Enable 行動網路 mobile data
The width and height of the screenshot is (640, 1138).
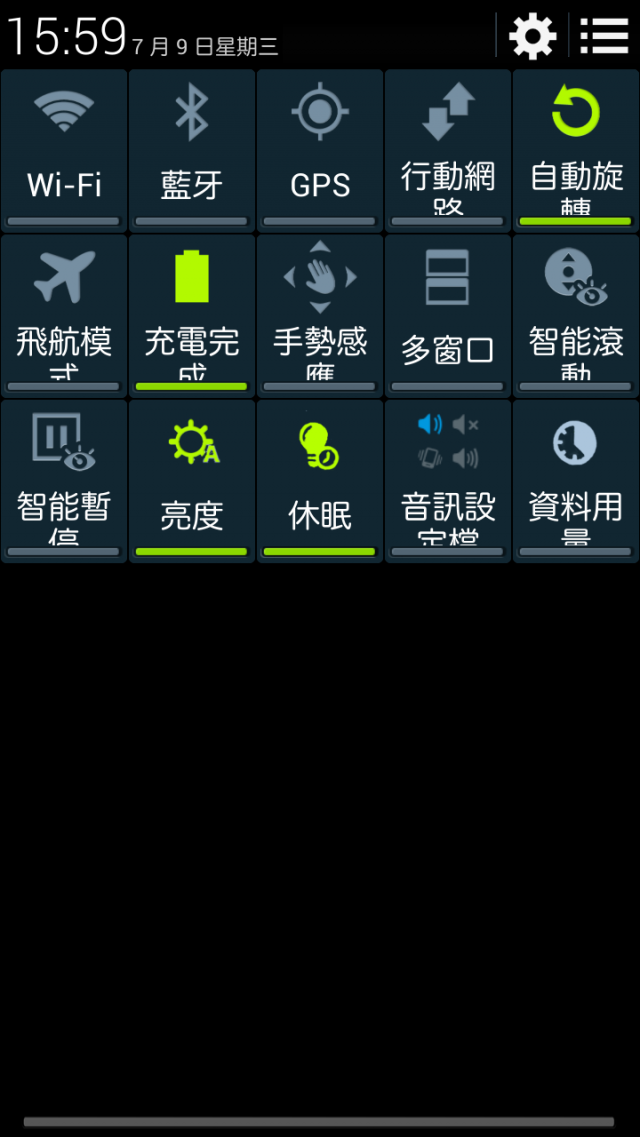[448, 148]
